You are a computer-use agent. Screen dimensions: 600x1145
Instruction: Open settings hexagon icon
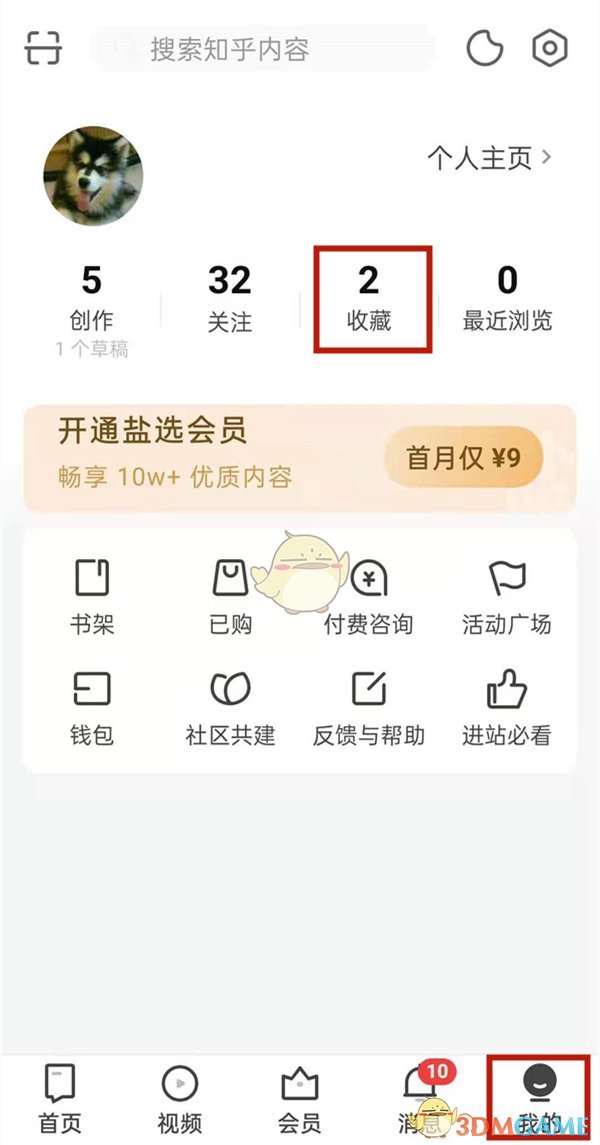coord(549,48)
